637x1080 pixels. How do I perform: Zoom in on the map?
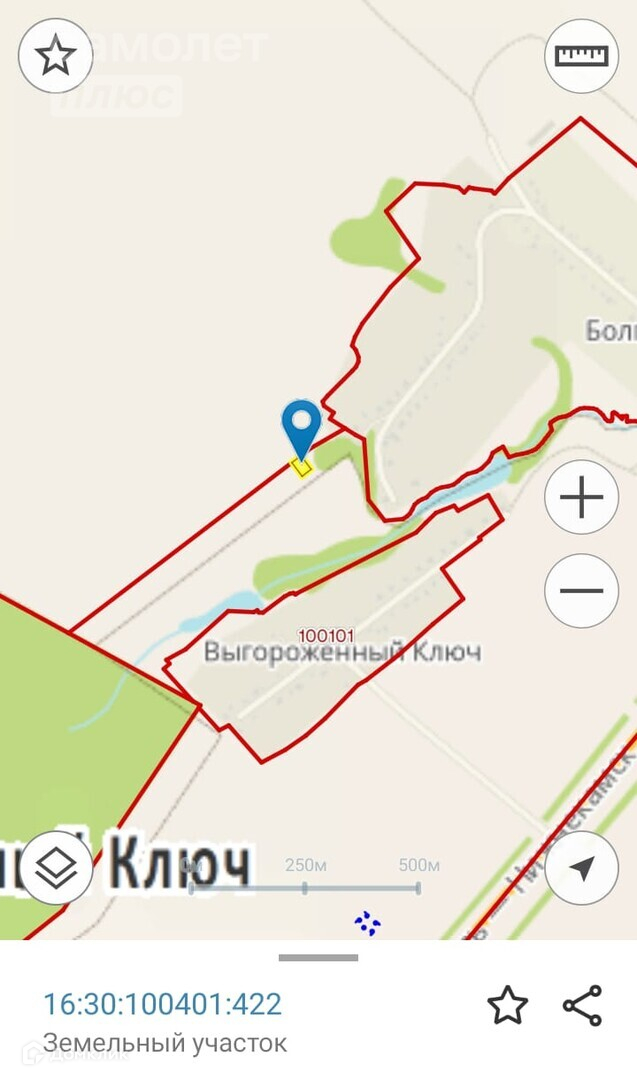coord(581,497)
